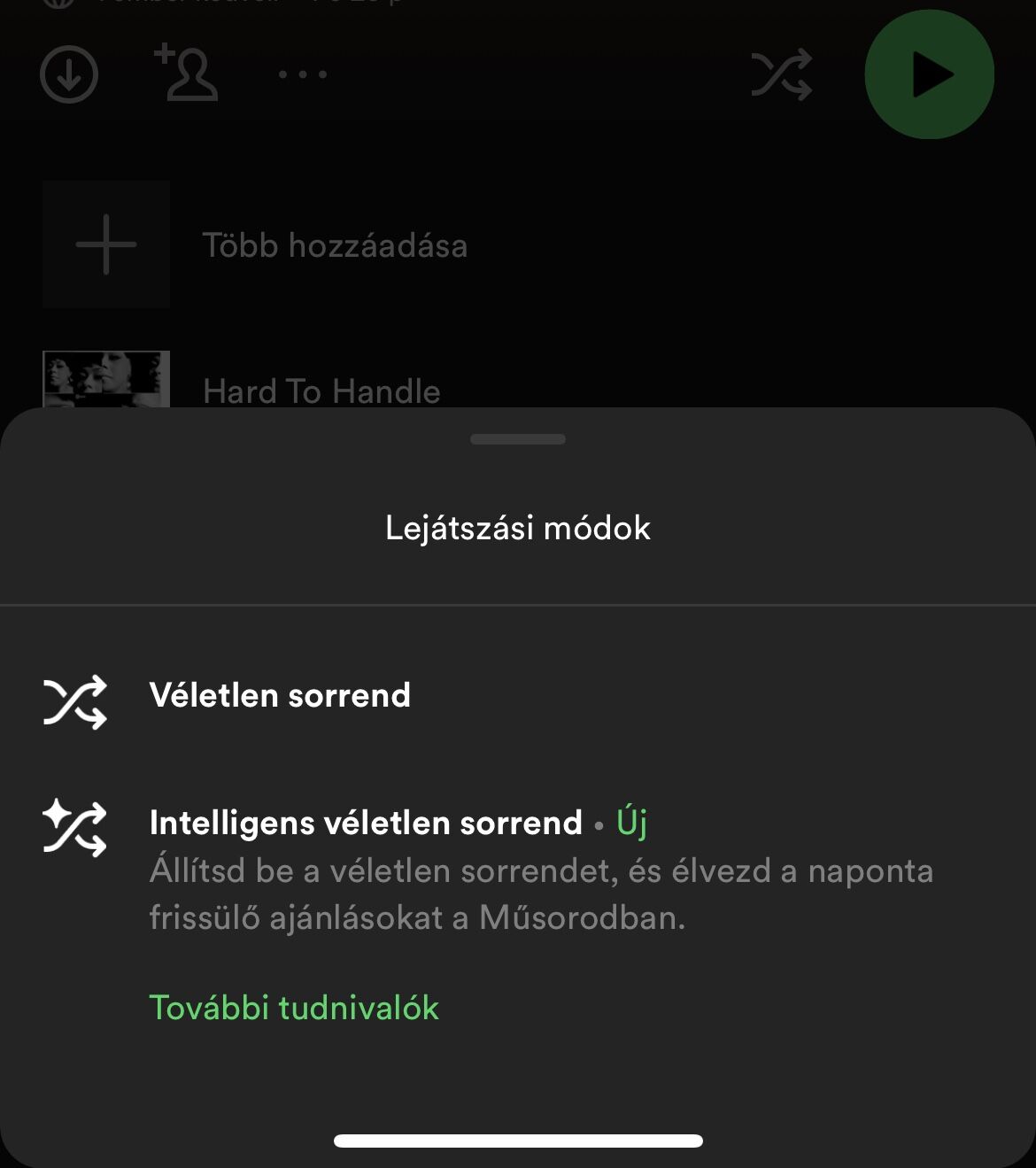
Task: Invite a collaborator to the playlist
Action: [x=186, y=73]
